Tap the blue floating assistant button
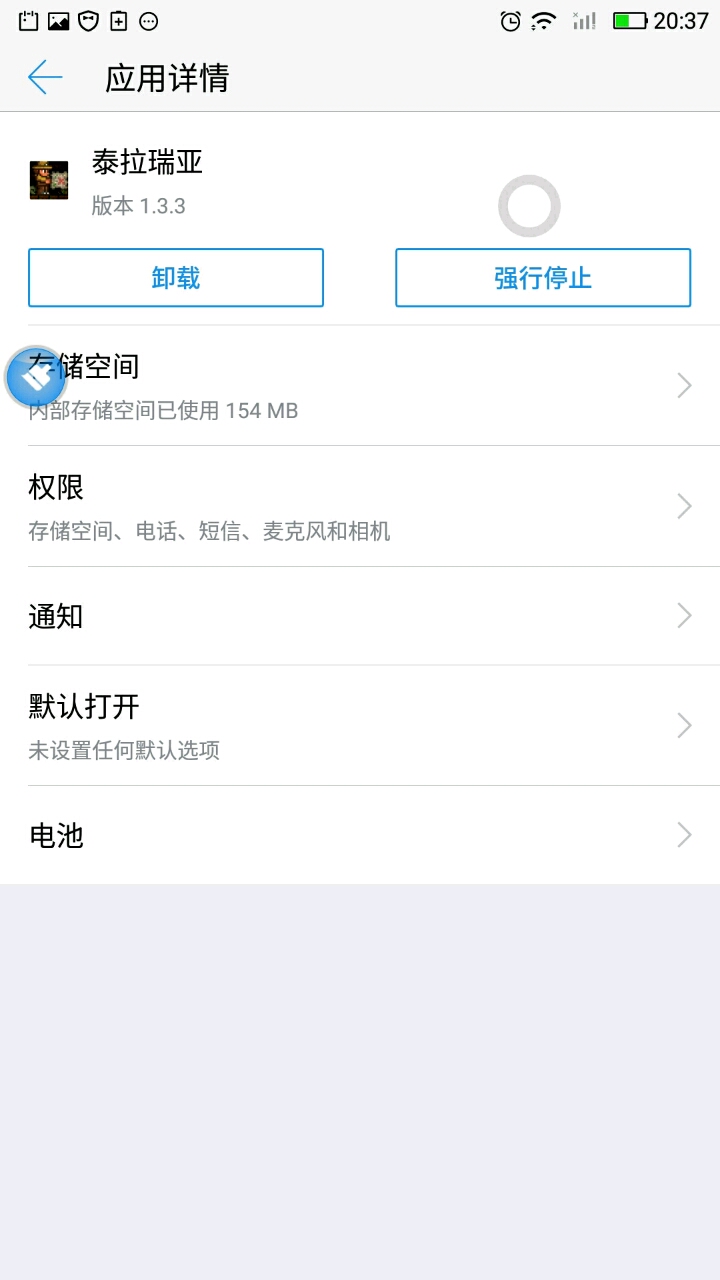 (x=36, y=377)
